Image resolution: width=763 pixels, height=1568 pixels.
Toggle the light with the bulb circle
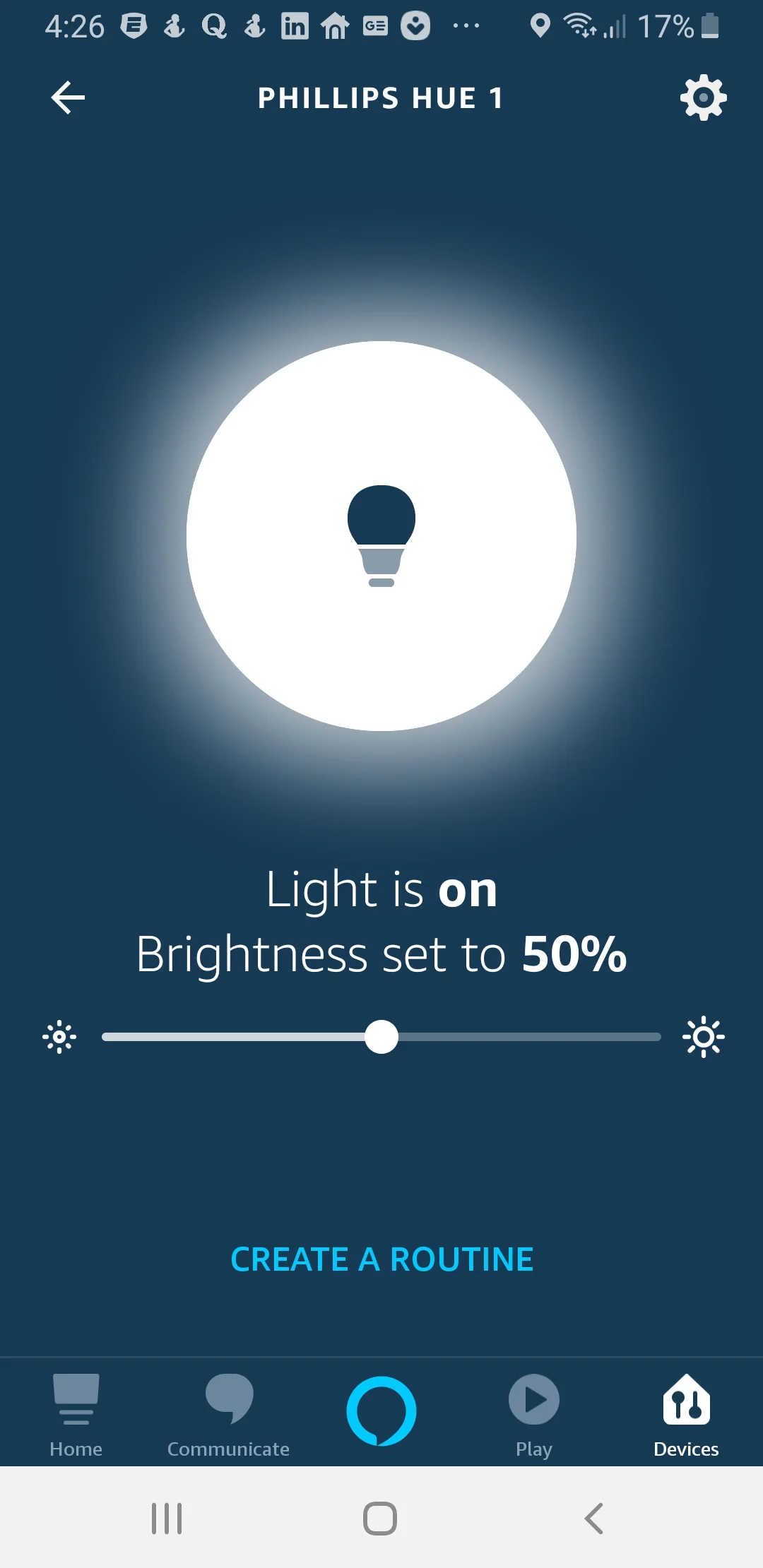click(x=381, y=536)
